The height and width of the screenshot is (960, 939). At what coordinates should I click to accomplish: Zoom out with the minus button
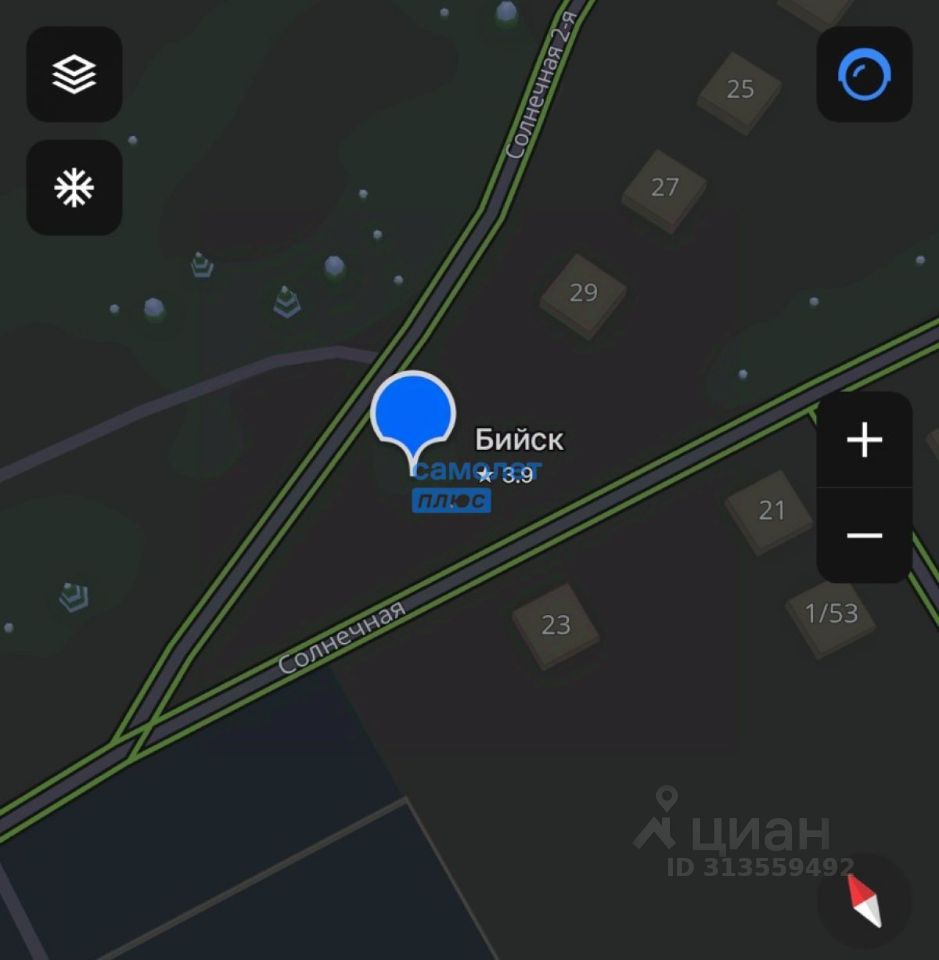(x=864, y=535)
